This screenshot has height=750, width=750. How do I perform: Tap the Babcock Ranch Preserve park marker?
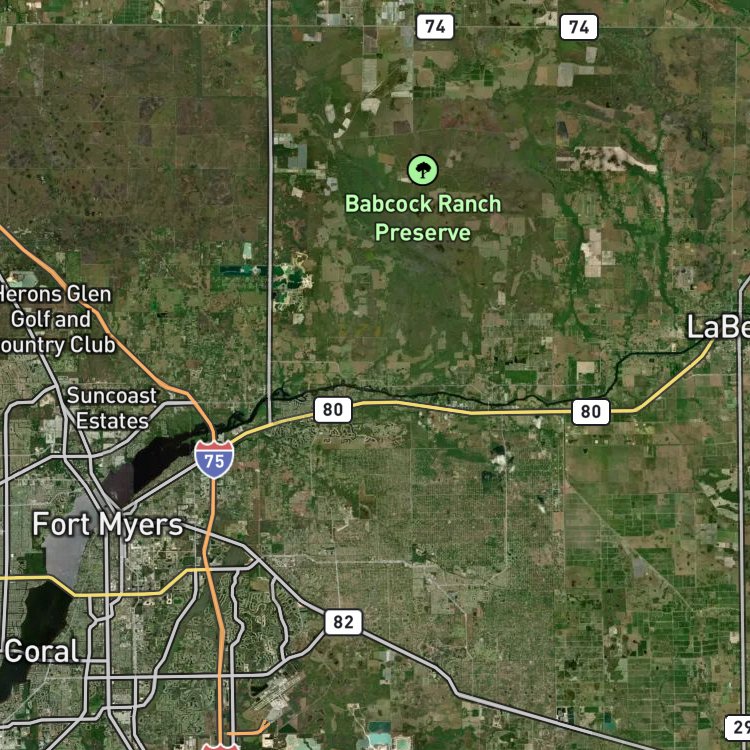(x=423, y=169)
